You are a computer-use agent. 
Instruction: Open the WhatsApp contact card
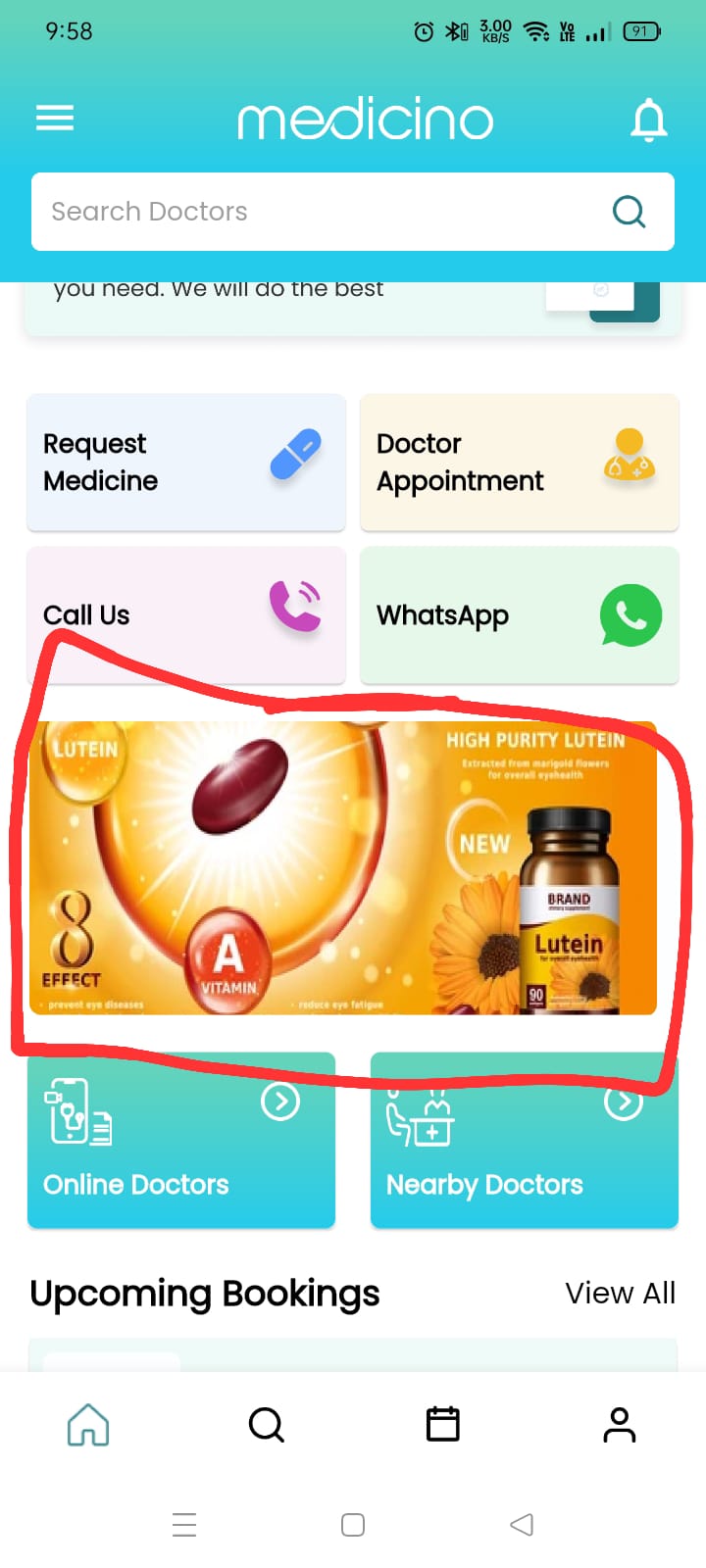pyautogui.click(x=520, y=614)
